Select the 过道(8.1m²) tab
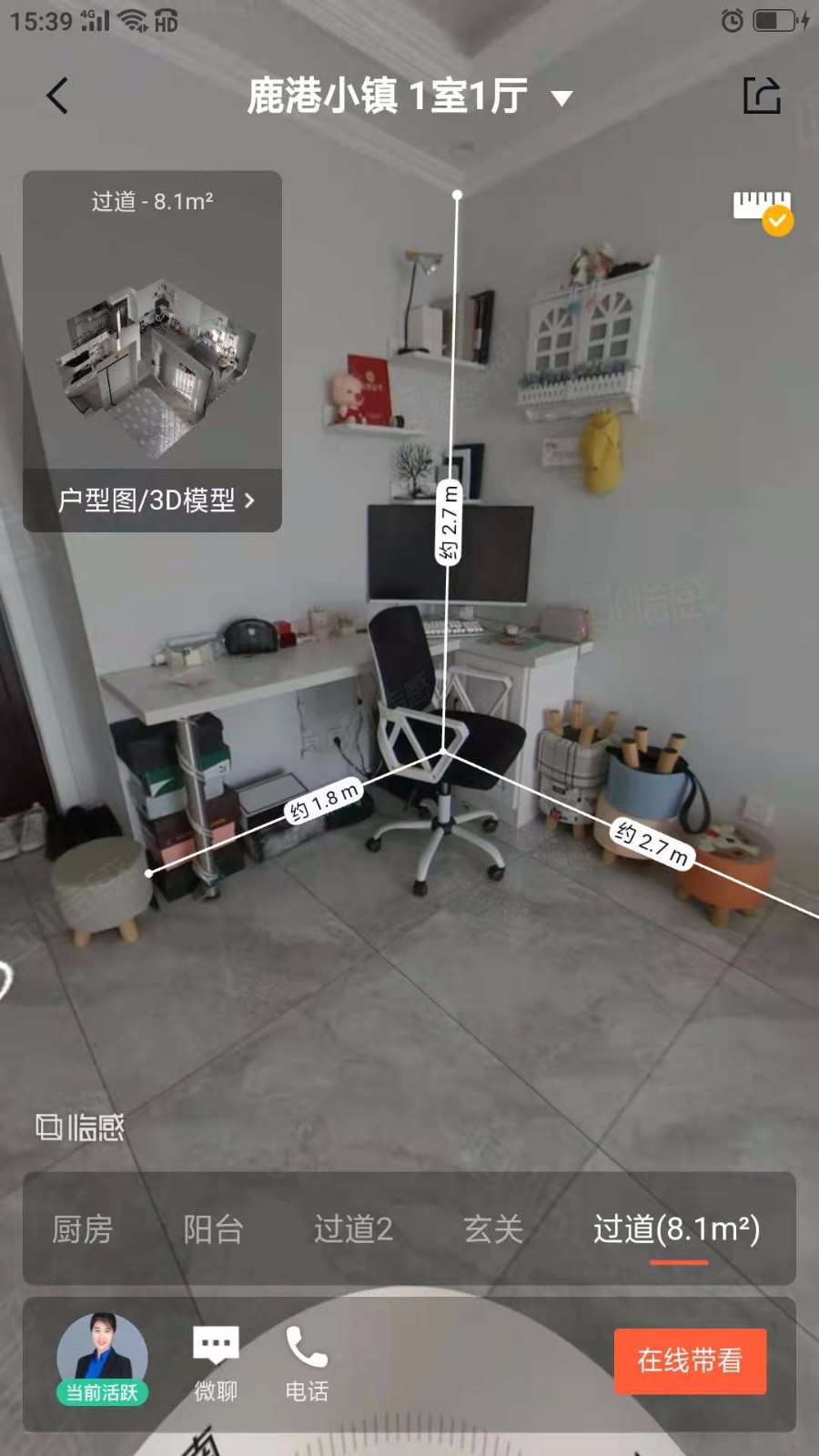The image size is (819, 1456). pyautogui.click(x=677, y=1229)
